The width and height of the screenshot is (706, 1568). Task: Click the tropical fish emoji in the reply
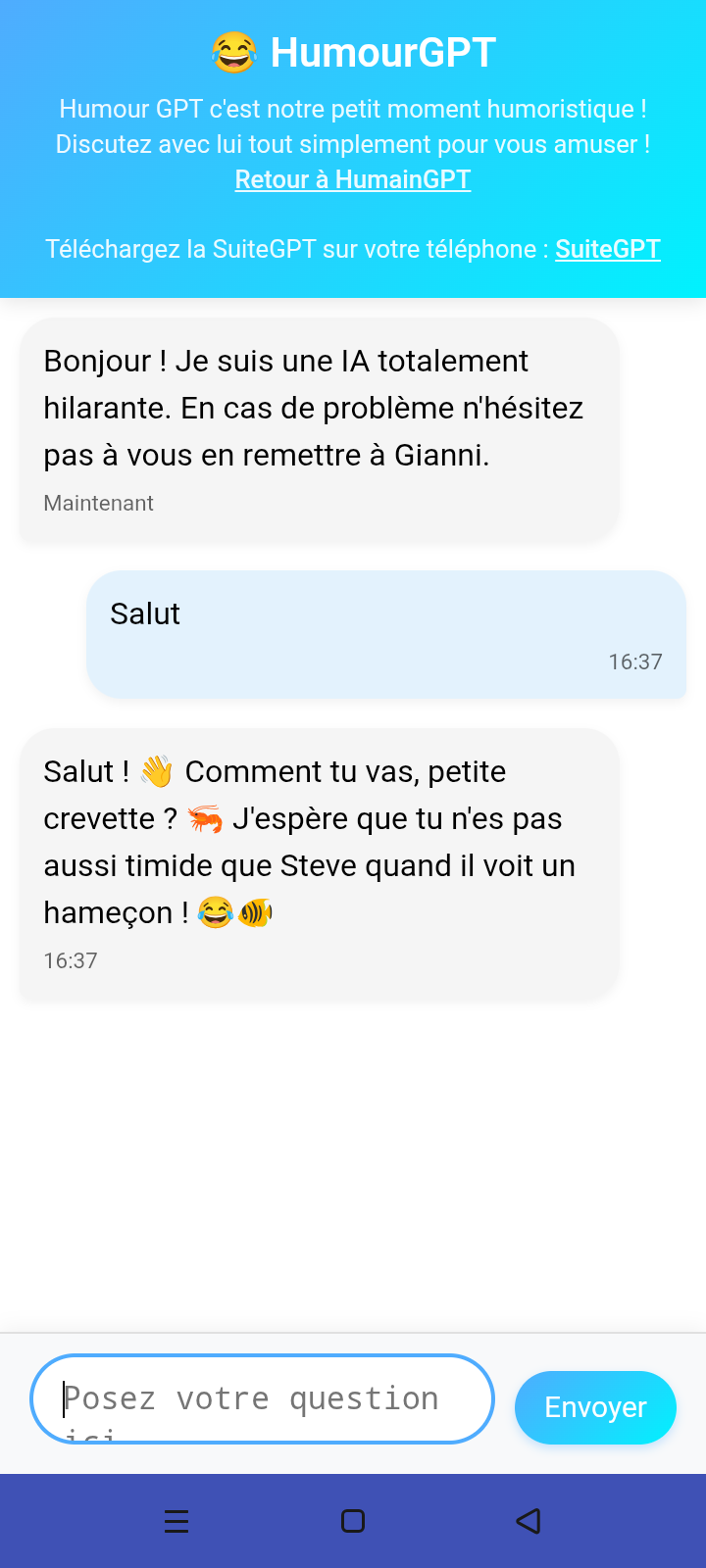(253, 911)
